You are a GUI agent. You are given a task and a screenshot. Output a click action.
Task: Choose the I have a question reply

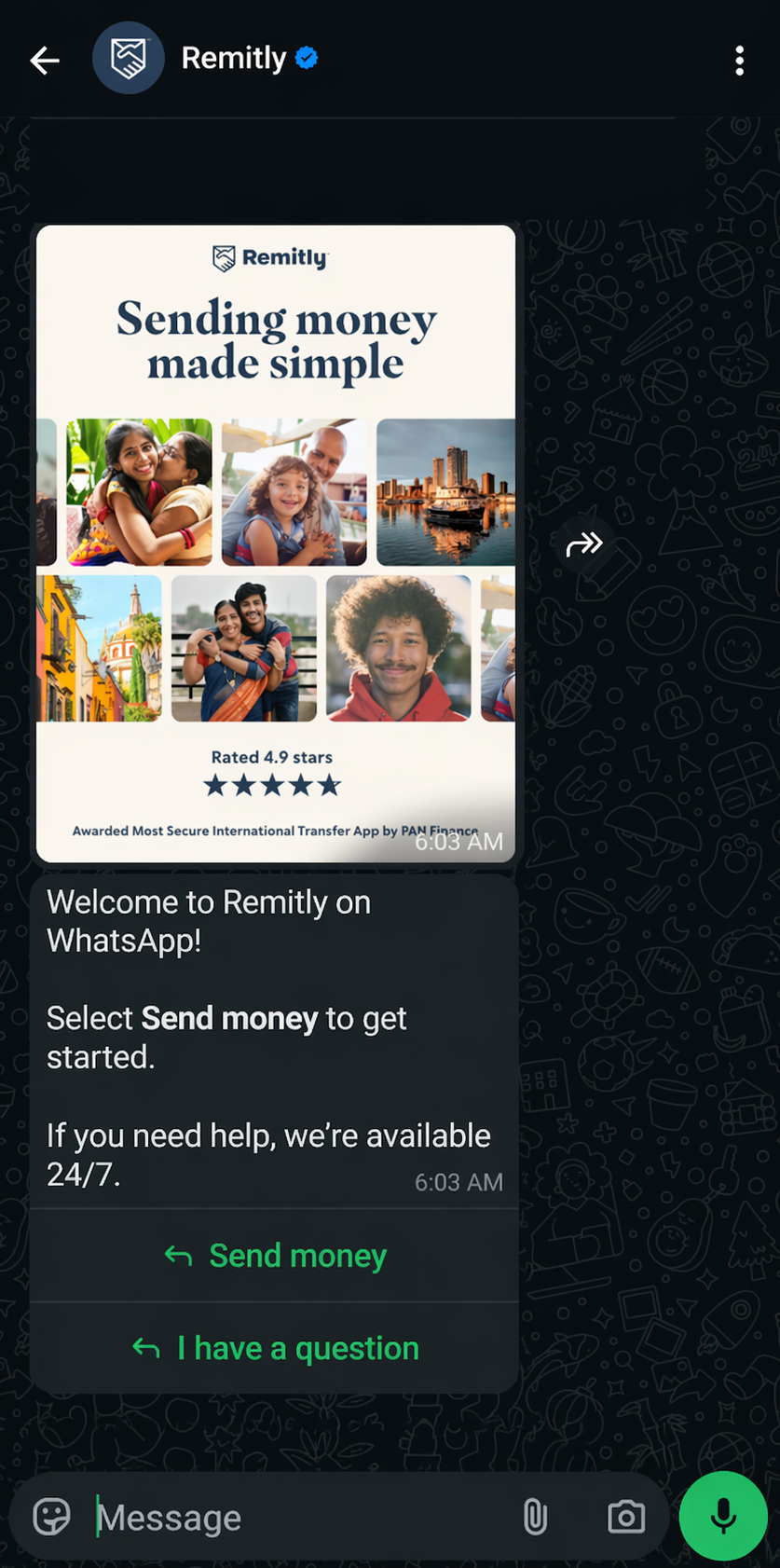click(x=275, y=1348)
